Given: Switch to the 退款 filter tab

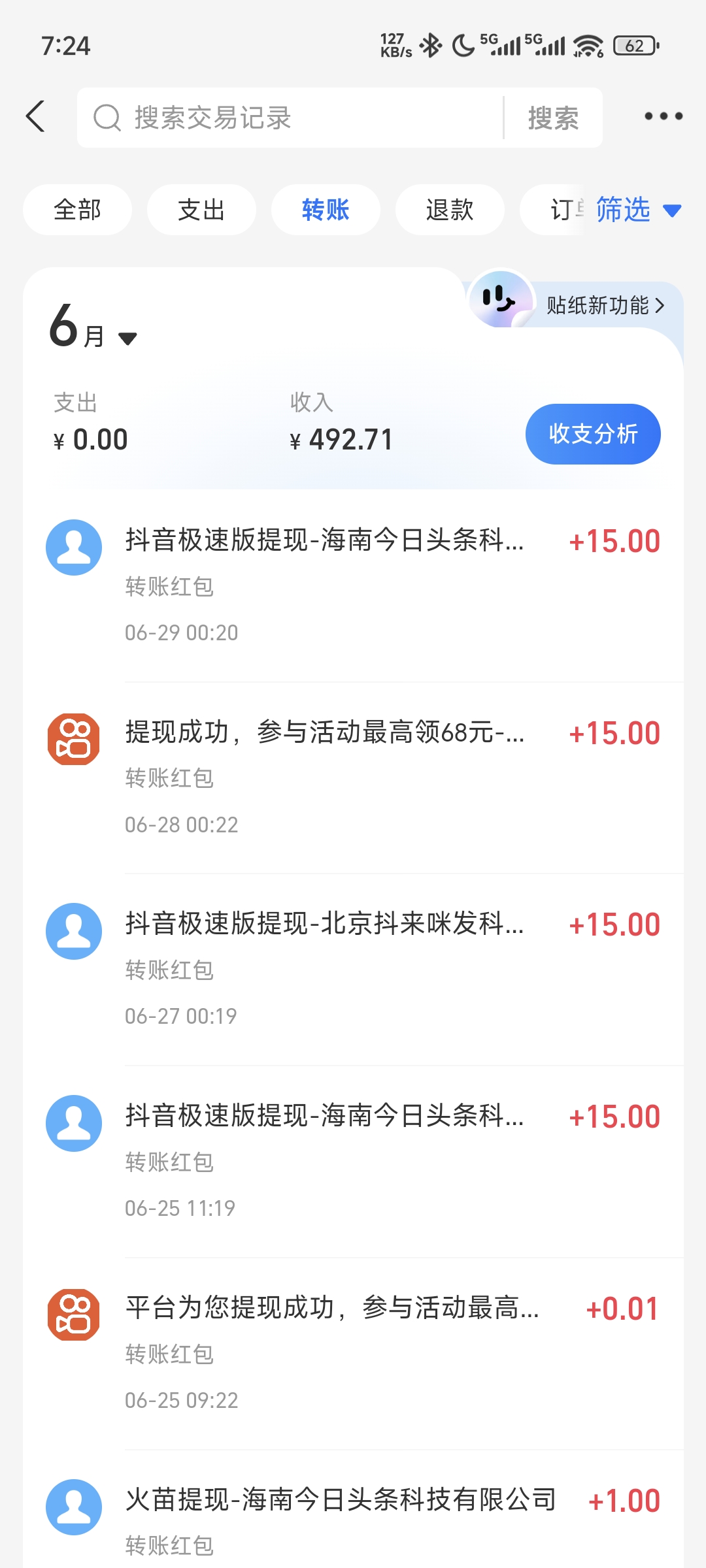Looking at the screenshot, I should (450, 210).
